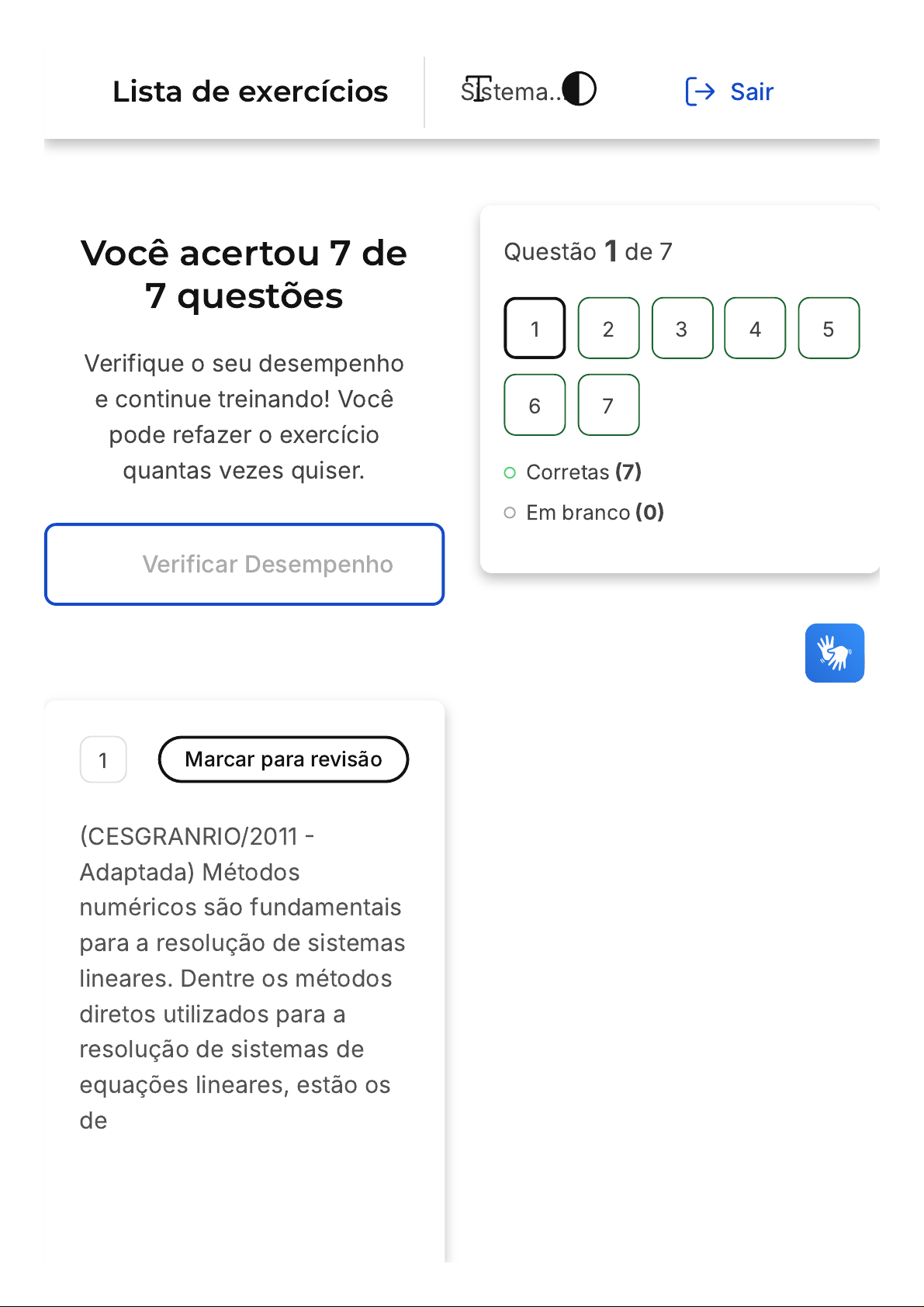
Task: Toggle the contrast theme icon
Action: pyautogui.click(x=580, y=89)
